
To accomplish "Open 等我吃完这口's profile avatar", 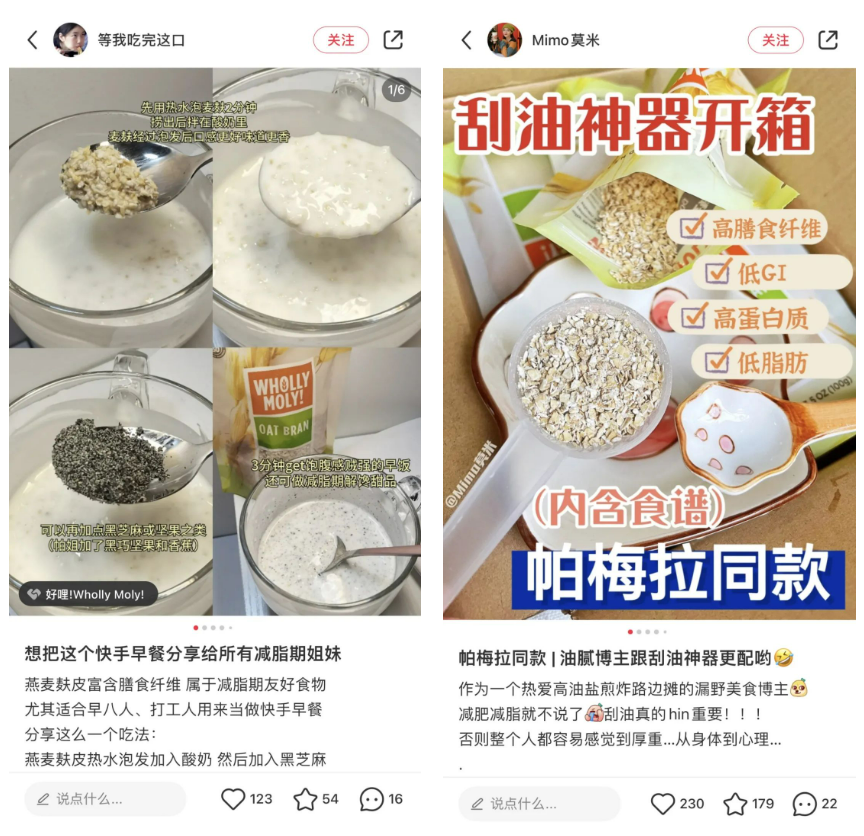I will click(x=70, y=40).
